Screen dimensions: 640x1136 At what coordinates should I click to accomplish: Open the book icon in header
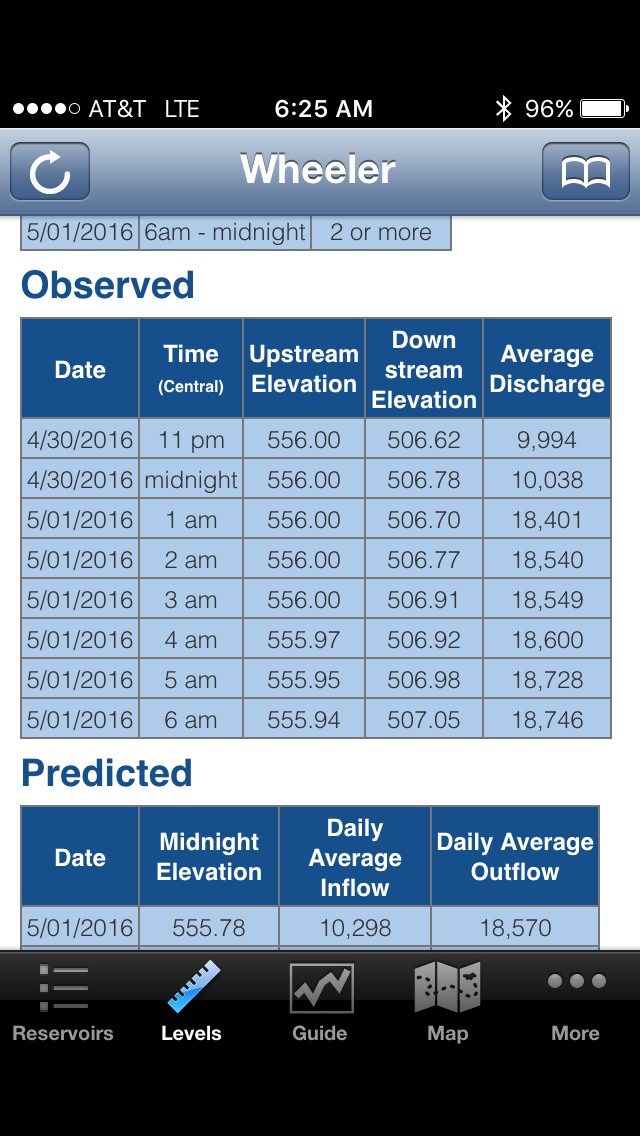coord(585,172)
